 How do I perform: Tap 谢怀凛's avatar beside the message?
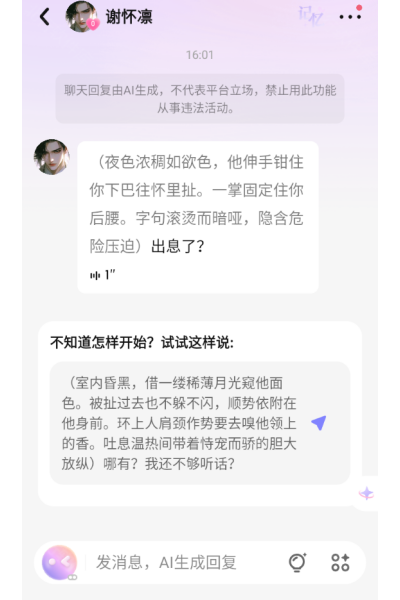[52, 157]
